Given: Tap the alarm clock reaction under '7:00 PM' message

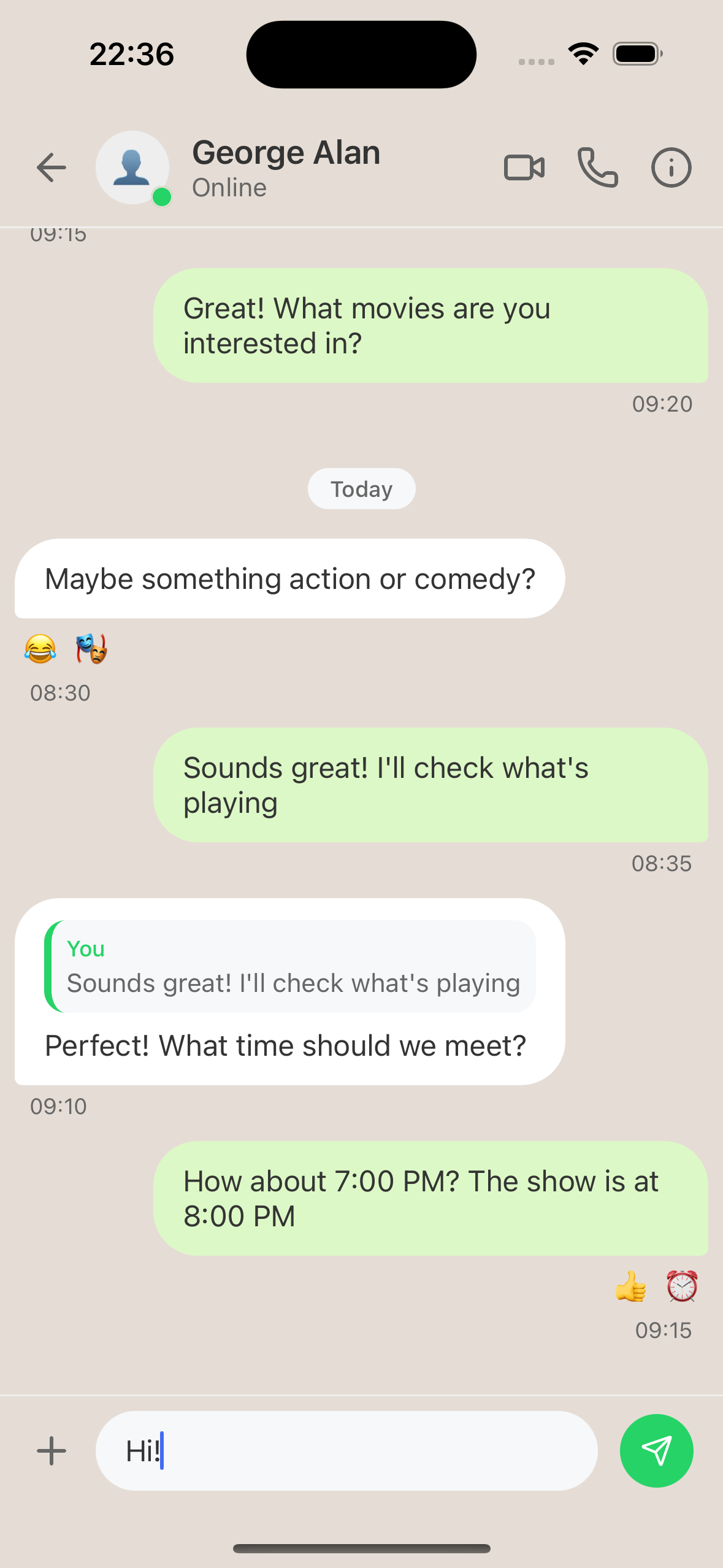Looking at the screenshot, I should [682, 1286].
